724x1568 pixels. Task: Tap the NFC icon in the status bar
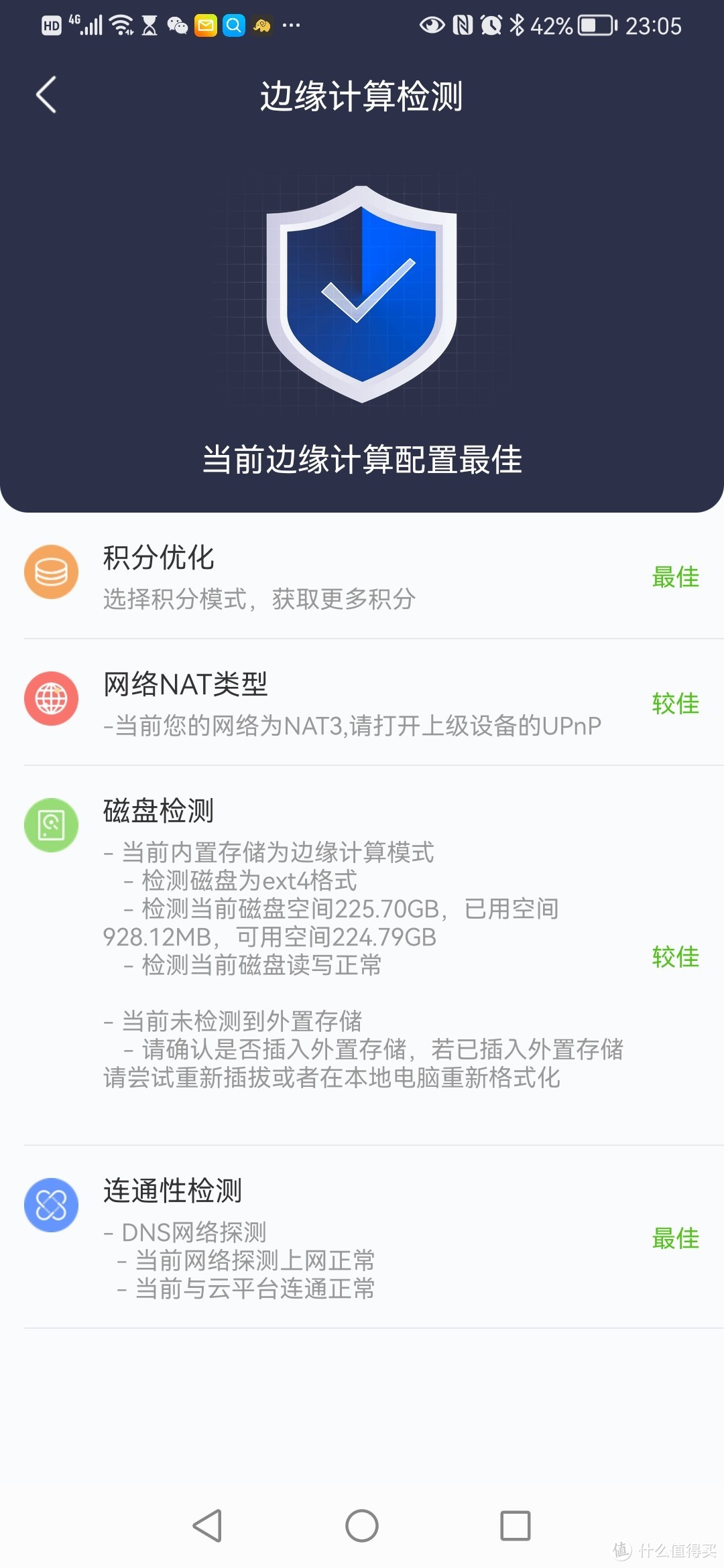[x=462, y=25]
